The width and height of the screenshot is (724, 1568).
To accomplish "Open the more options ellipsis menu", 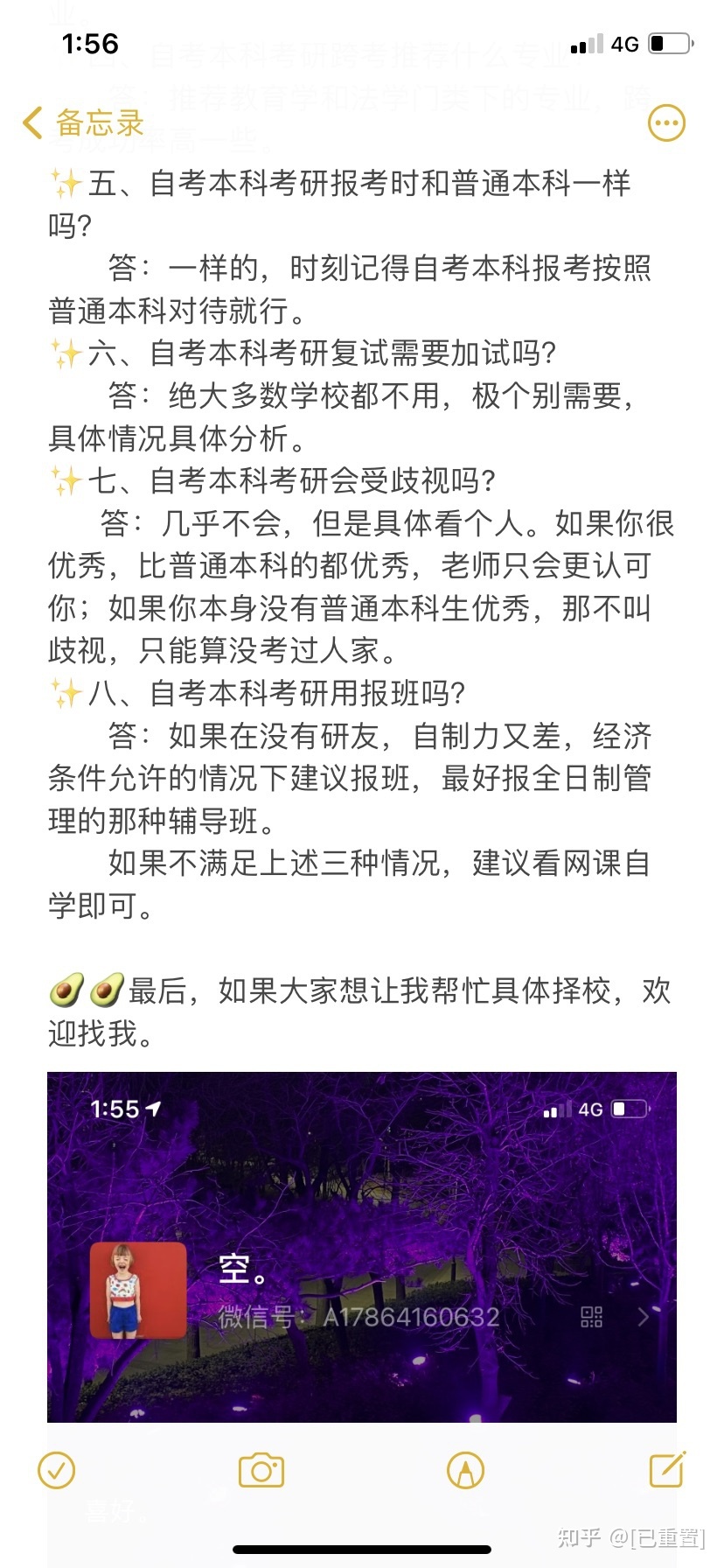I will (666, 123).
